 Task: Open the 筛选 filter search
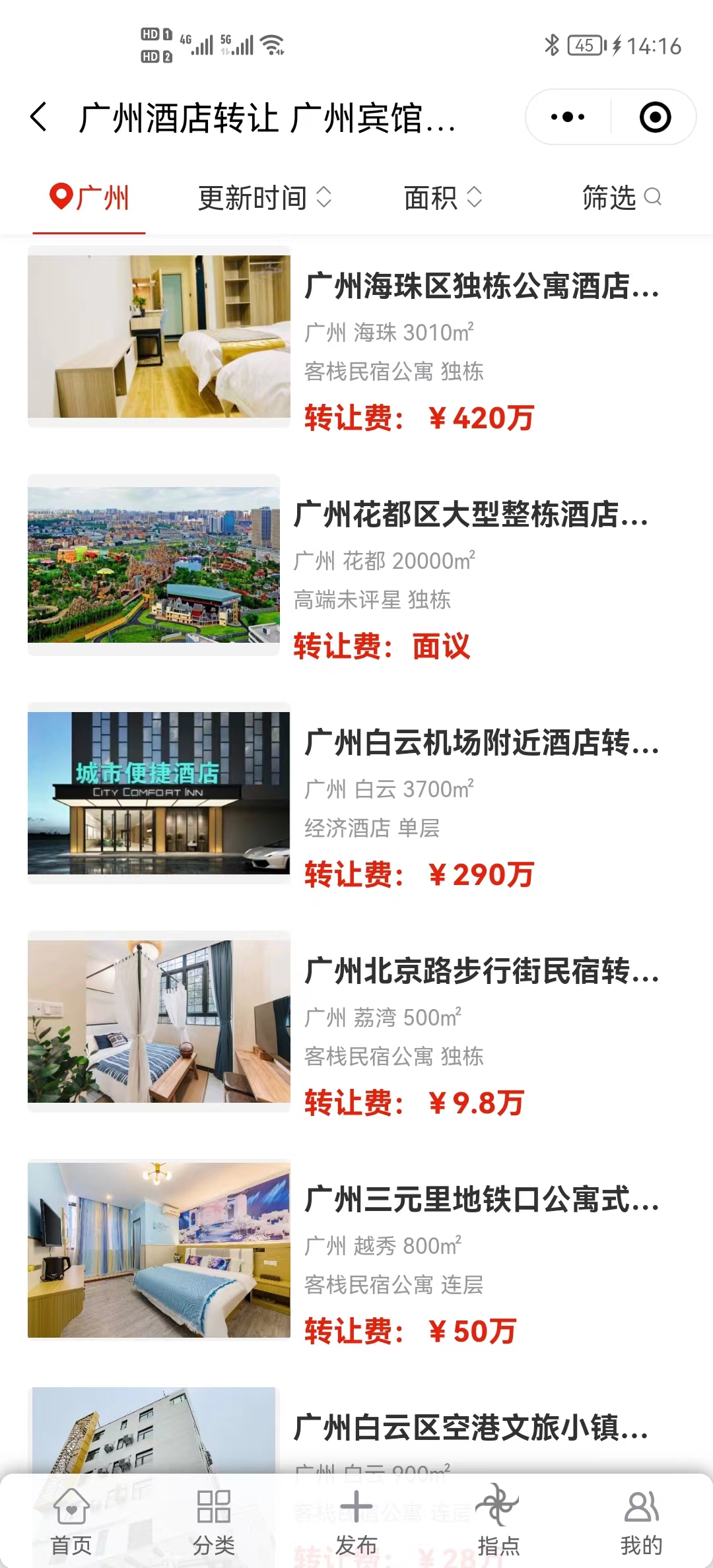[621, 197]
